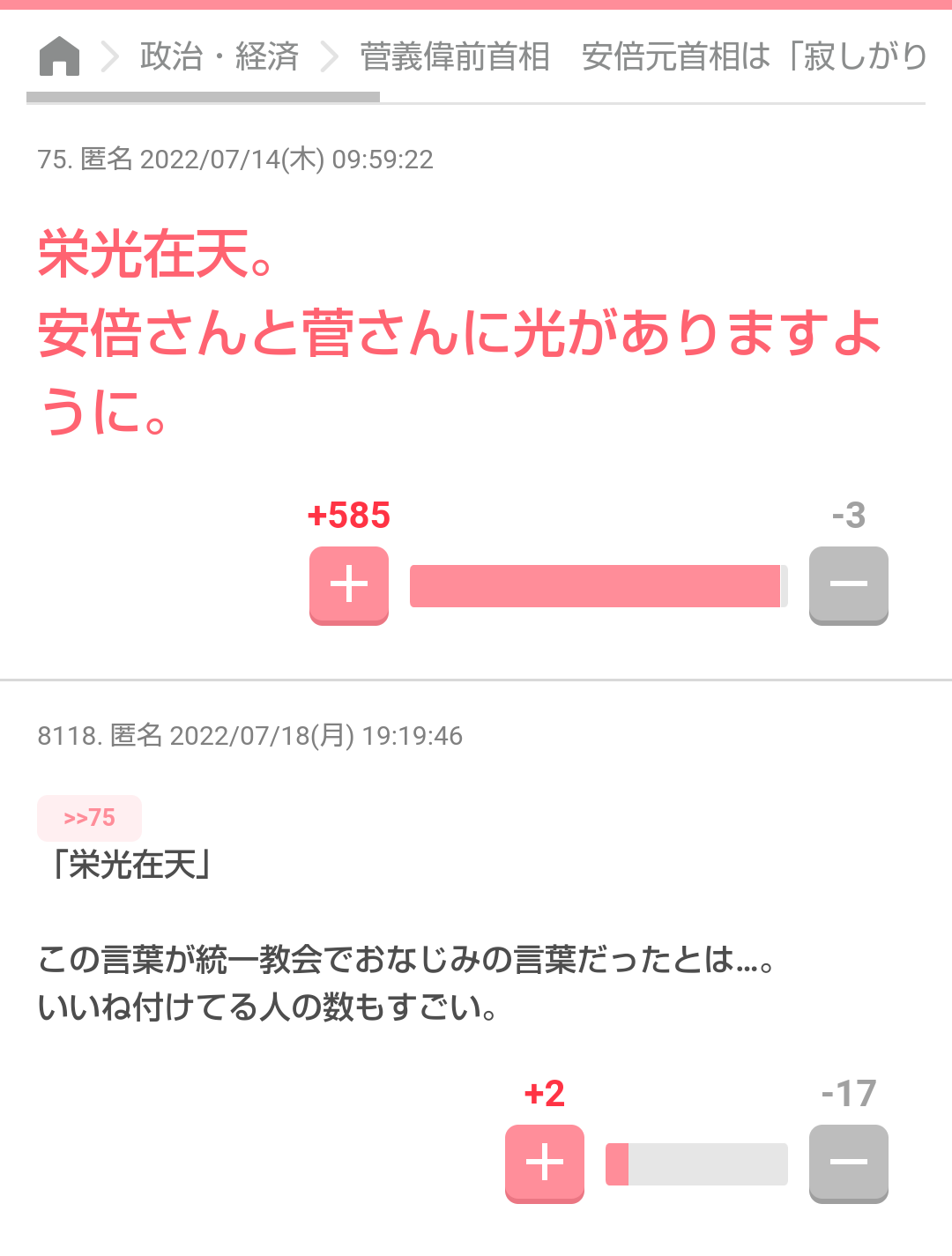Screen dimensions: 952x1256
Task: Upvote comment 8118 with the plus button
Action: 545,1163
